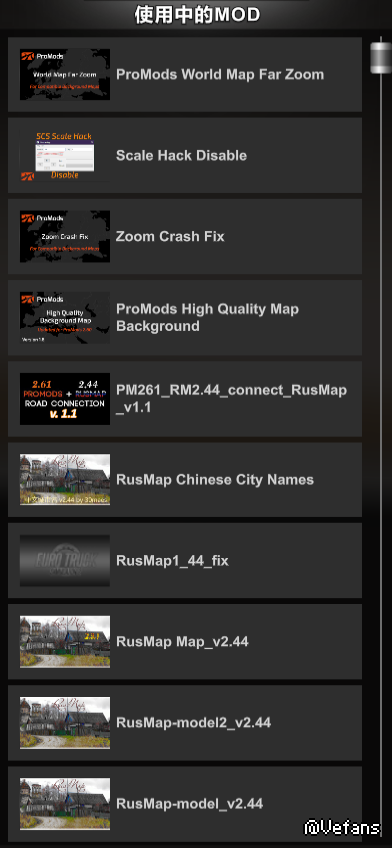Viewport: 392px width, 848px height.
Task: Select ProMods World Map Far Zoom mod
Action: pos(185,75)
